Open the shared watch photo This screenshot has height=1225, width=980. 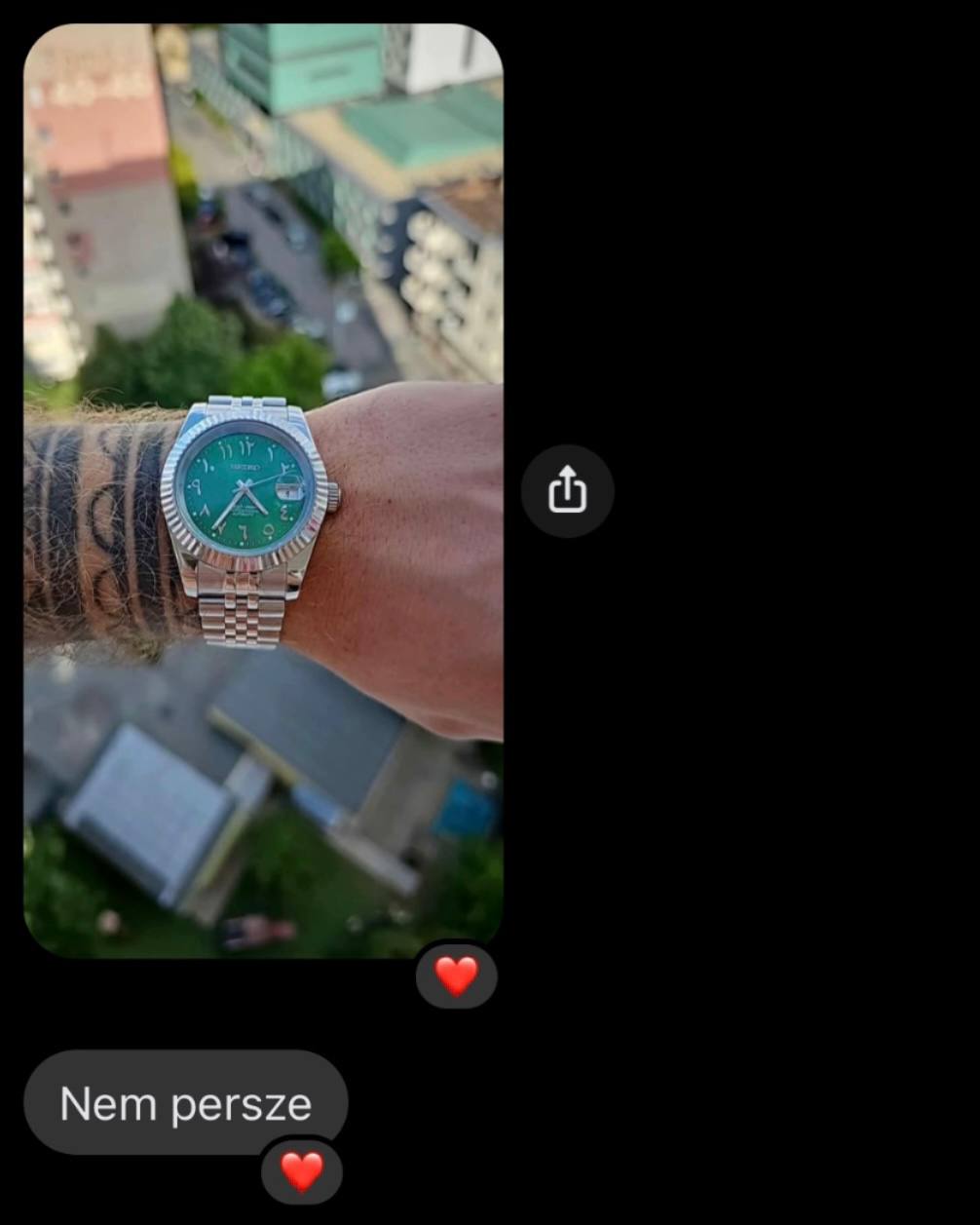(x=263, y=487)
